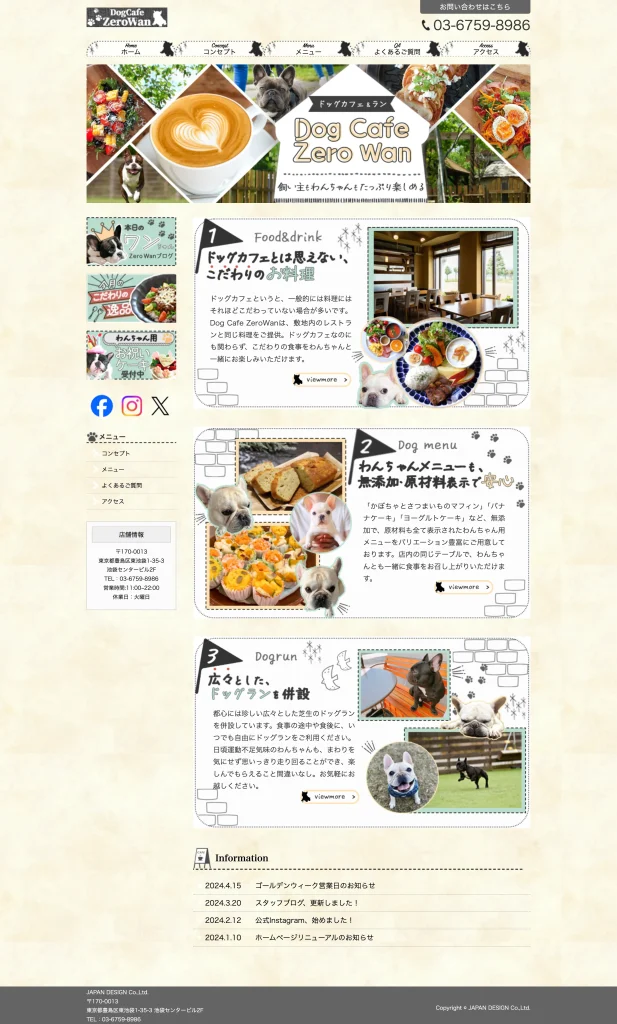Go to ホーム in top navigation

coord(131,49)
